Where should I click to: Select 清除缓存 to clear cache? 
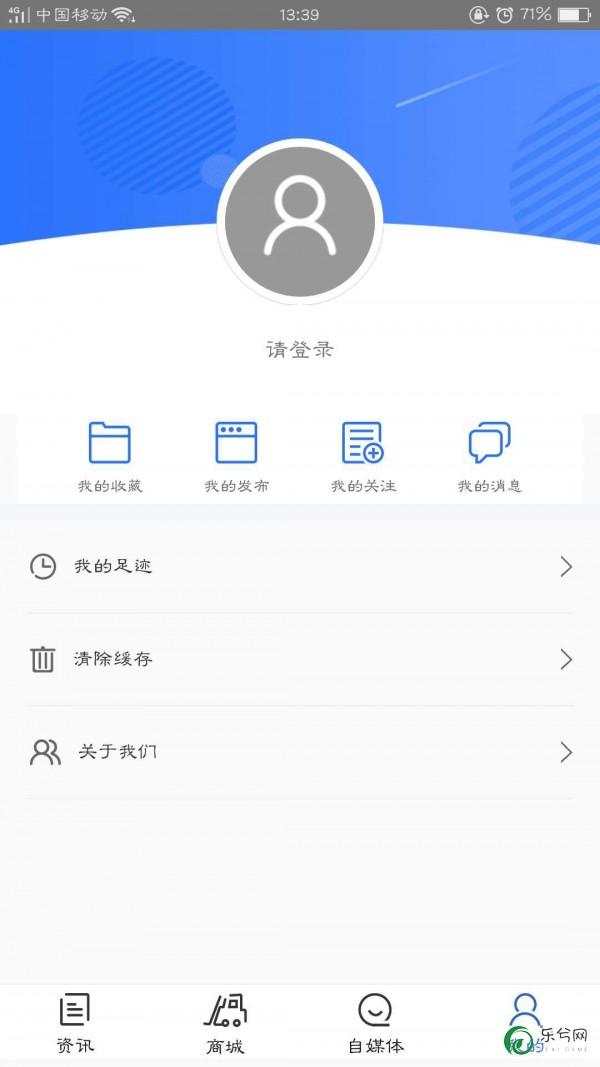click(x=300, y=659)
